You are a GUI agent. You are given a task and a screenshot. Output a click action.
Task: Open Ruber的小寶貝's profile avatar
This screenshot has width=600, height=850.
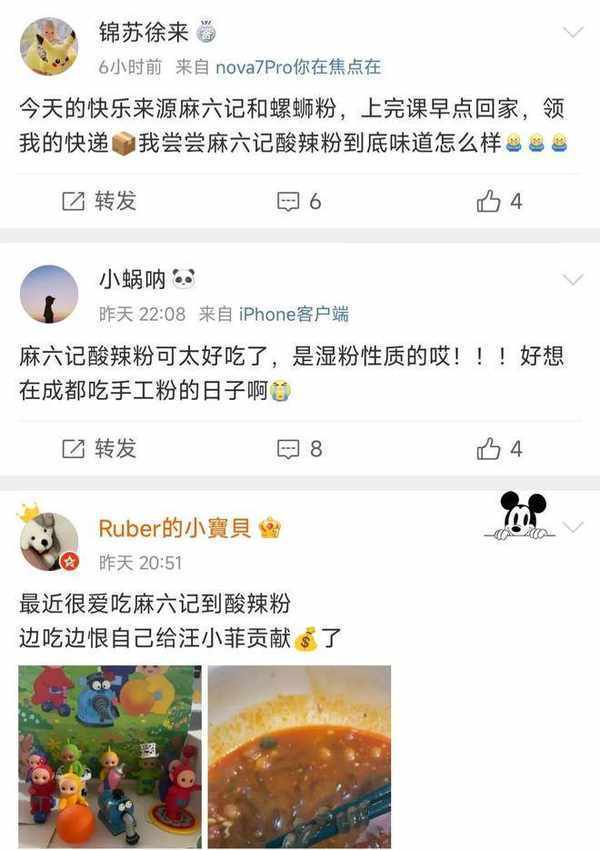(49, 541)
